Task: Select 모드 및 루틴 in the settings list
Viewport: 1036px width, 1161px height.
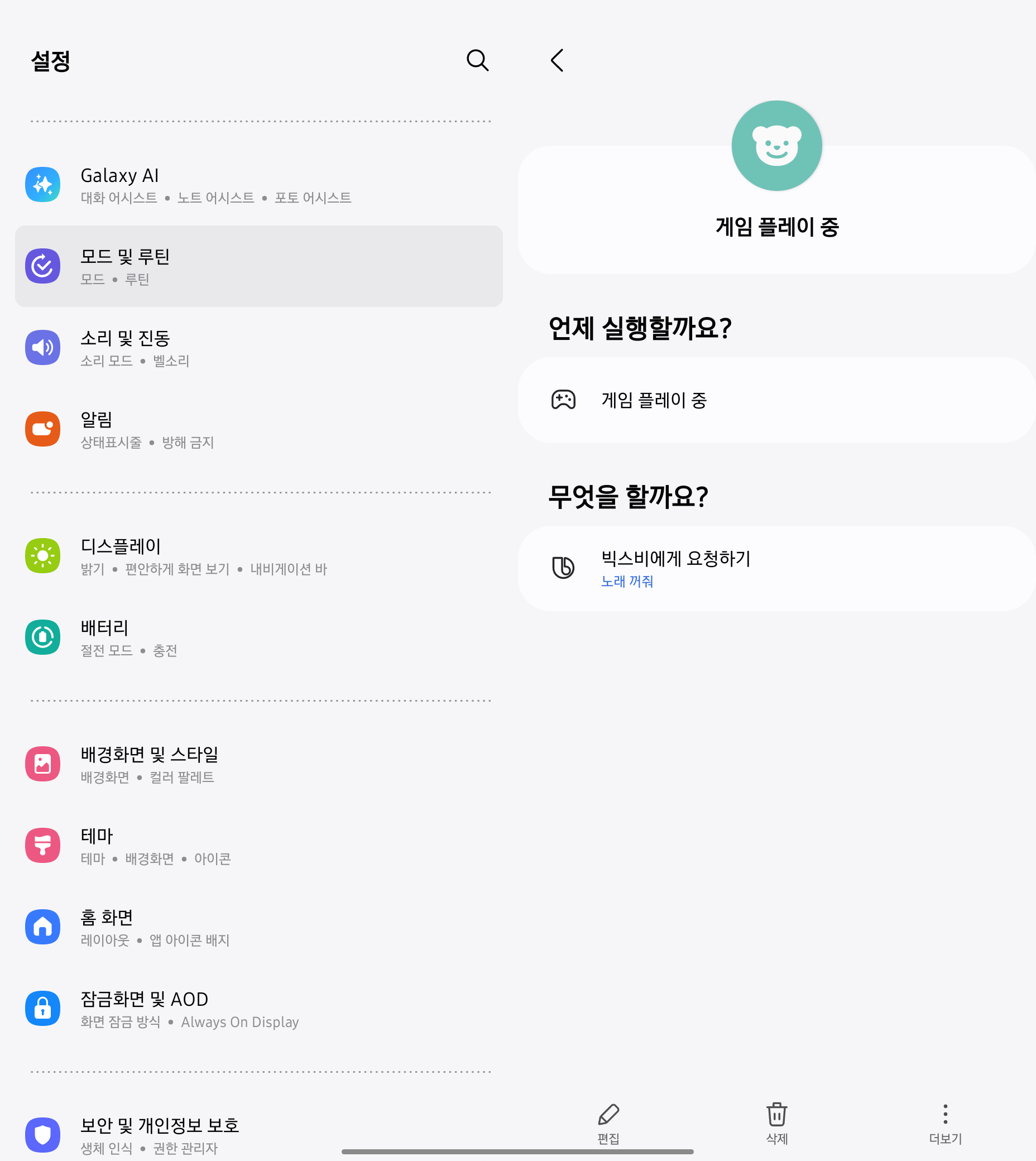Action: tap(258, 266)
